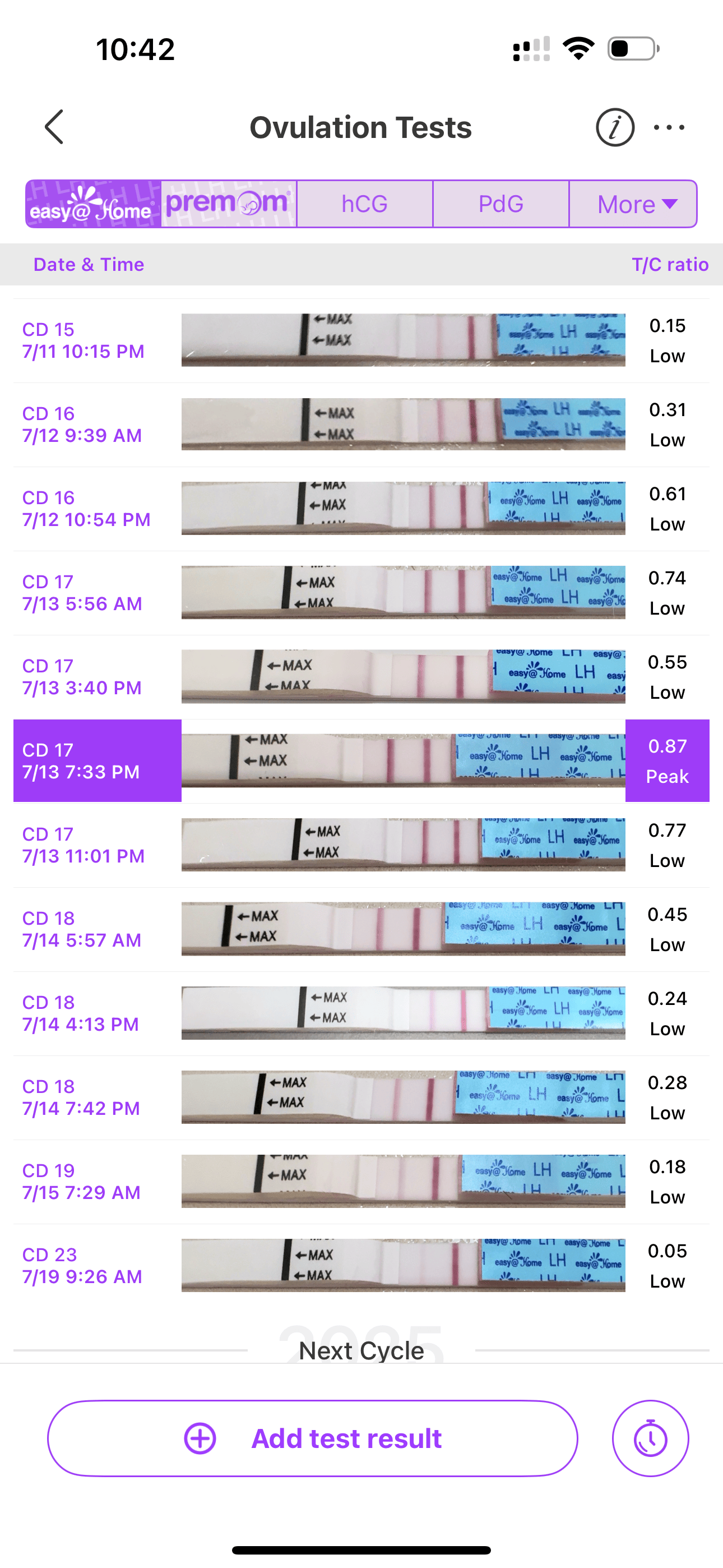Screen dimensions: 723x1568
Task: Switch to the hCG tab
Action: click(x=364, y=204)
